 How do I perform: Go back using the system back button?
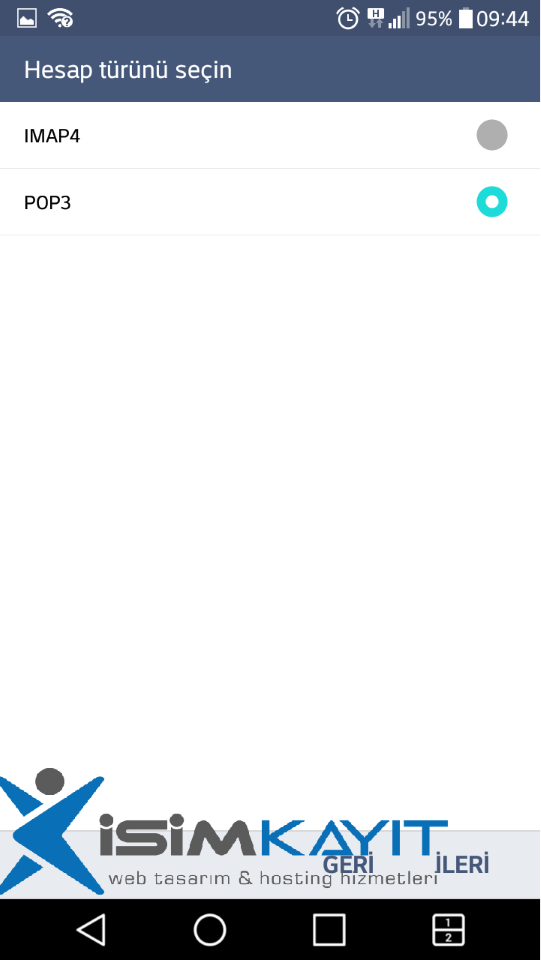click(x=91, y=929)
